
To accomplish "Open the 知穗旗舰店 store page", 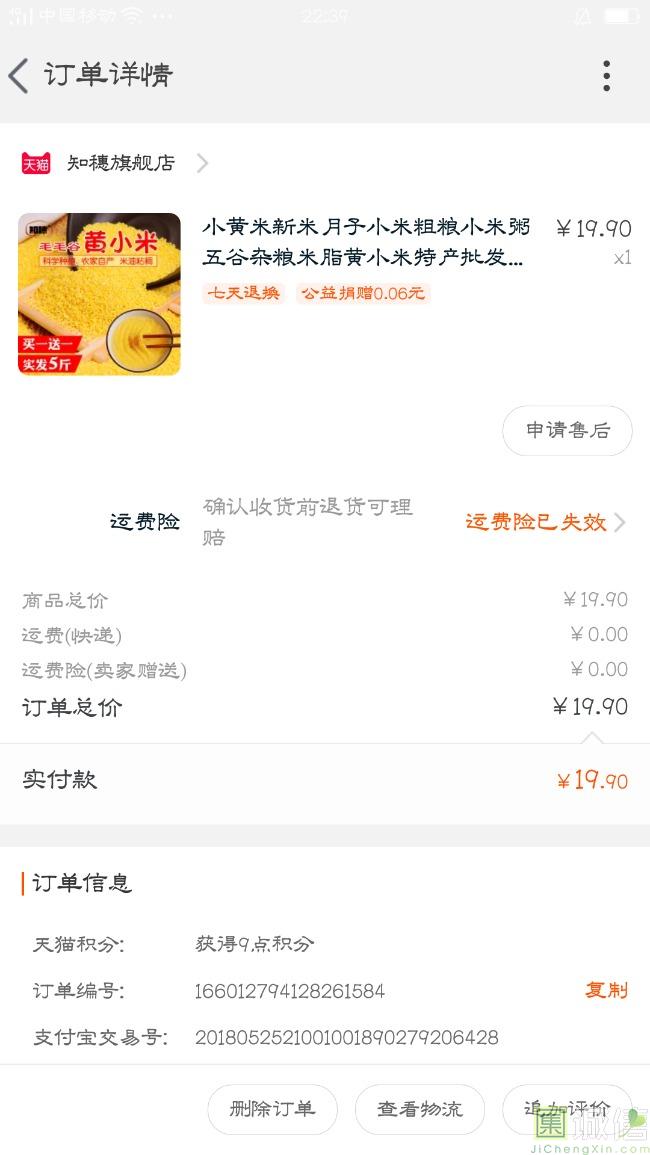I will coord(120,163).
